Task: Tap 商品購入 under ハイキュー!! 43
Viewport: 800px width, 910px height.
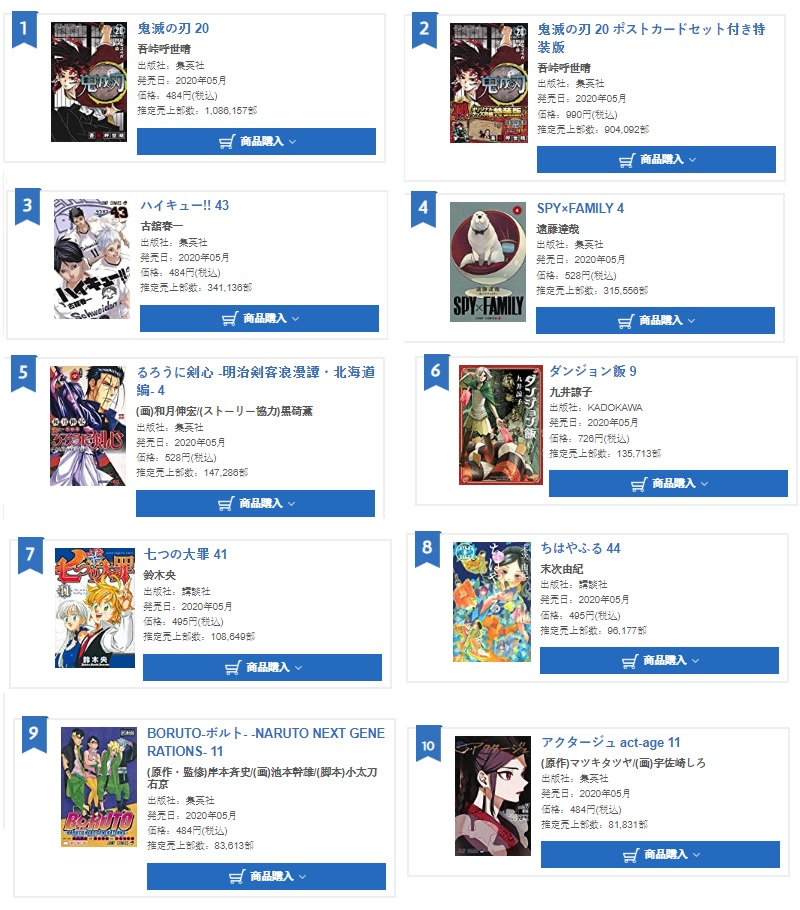Action: pos(259,319)
